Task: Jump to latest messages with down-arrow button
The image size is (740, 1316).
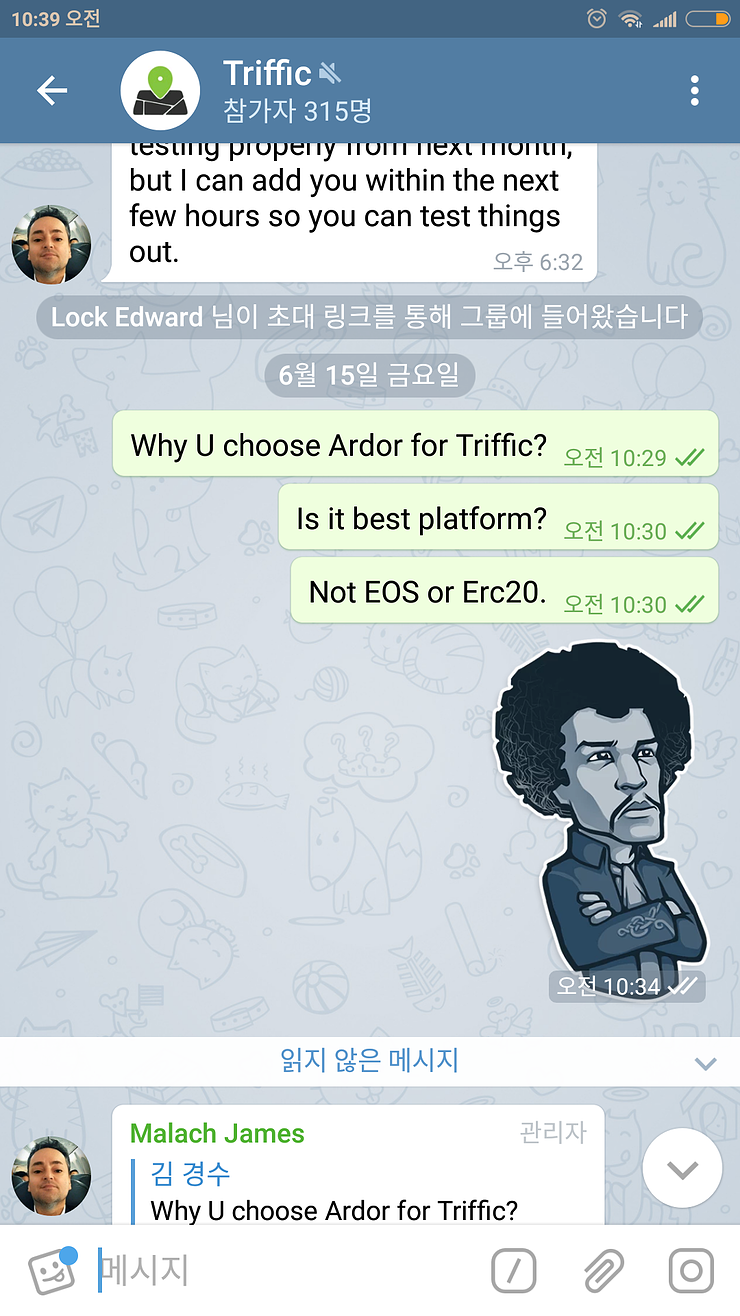Action: coord(682,1169)
